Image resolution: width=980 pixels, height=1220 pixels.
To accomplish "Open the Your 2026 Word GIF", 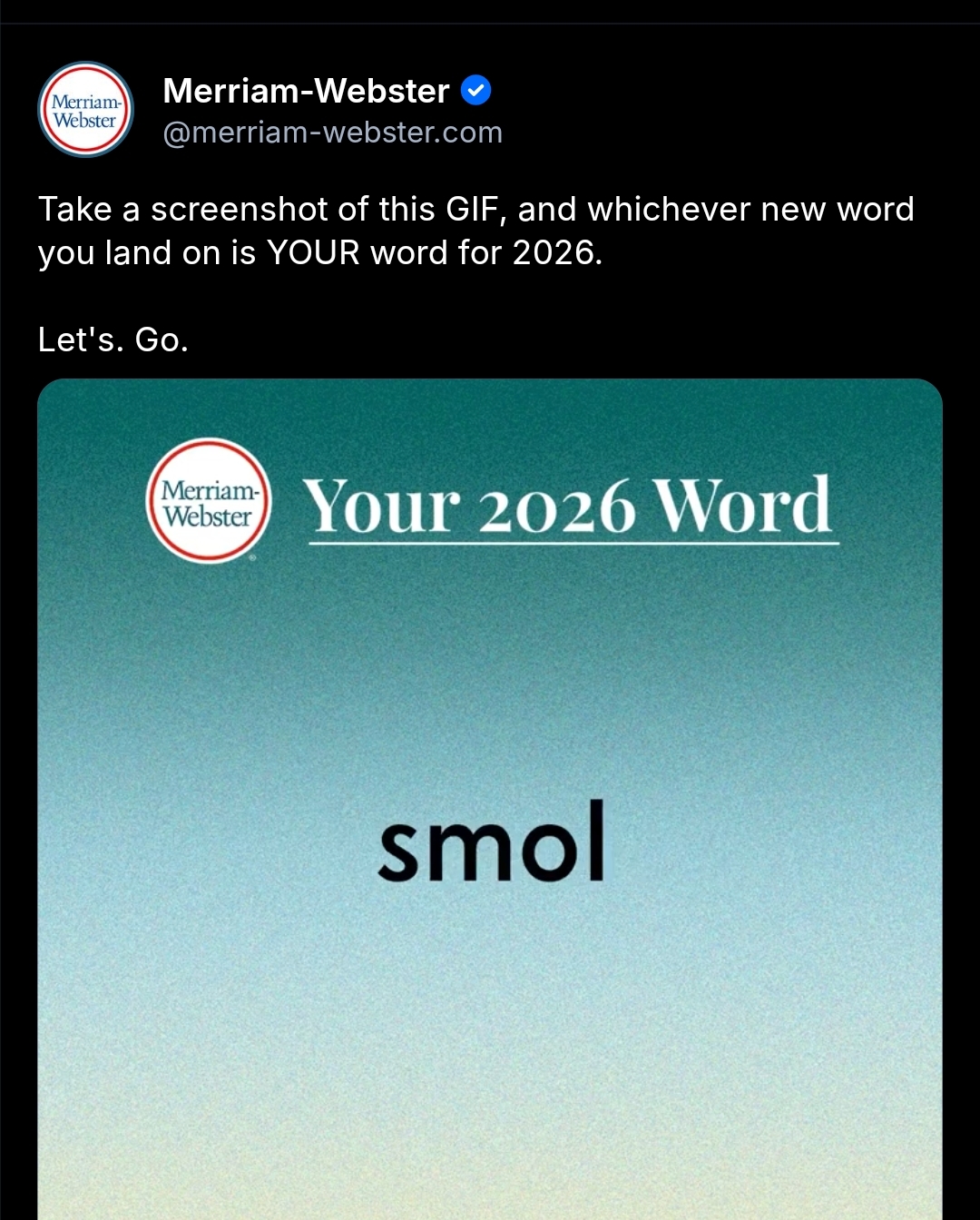I will pos(490,799).
